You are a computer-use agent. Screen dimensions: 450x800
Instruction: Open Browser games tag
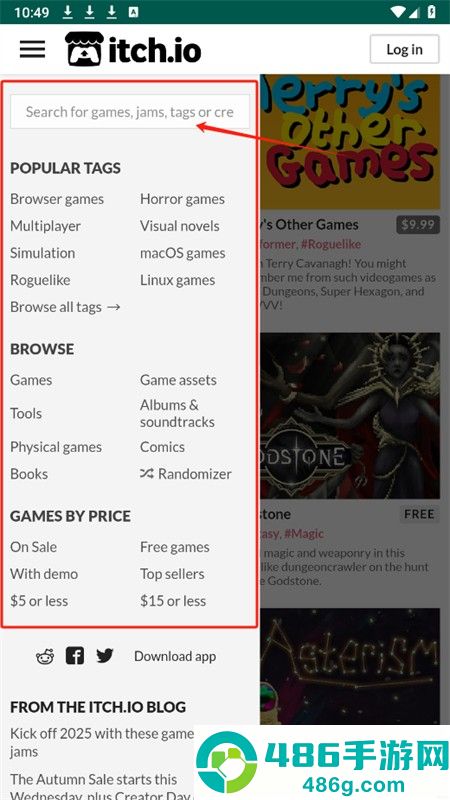pos(57,199)
